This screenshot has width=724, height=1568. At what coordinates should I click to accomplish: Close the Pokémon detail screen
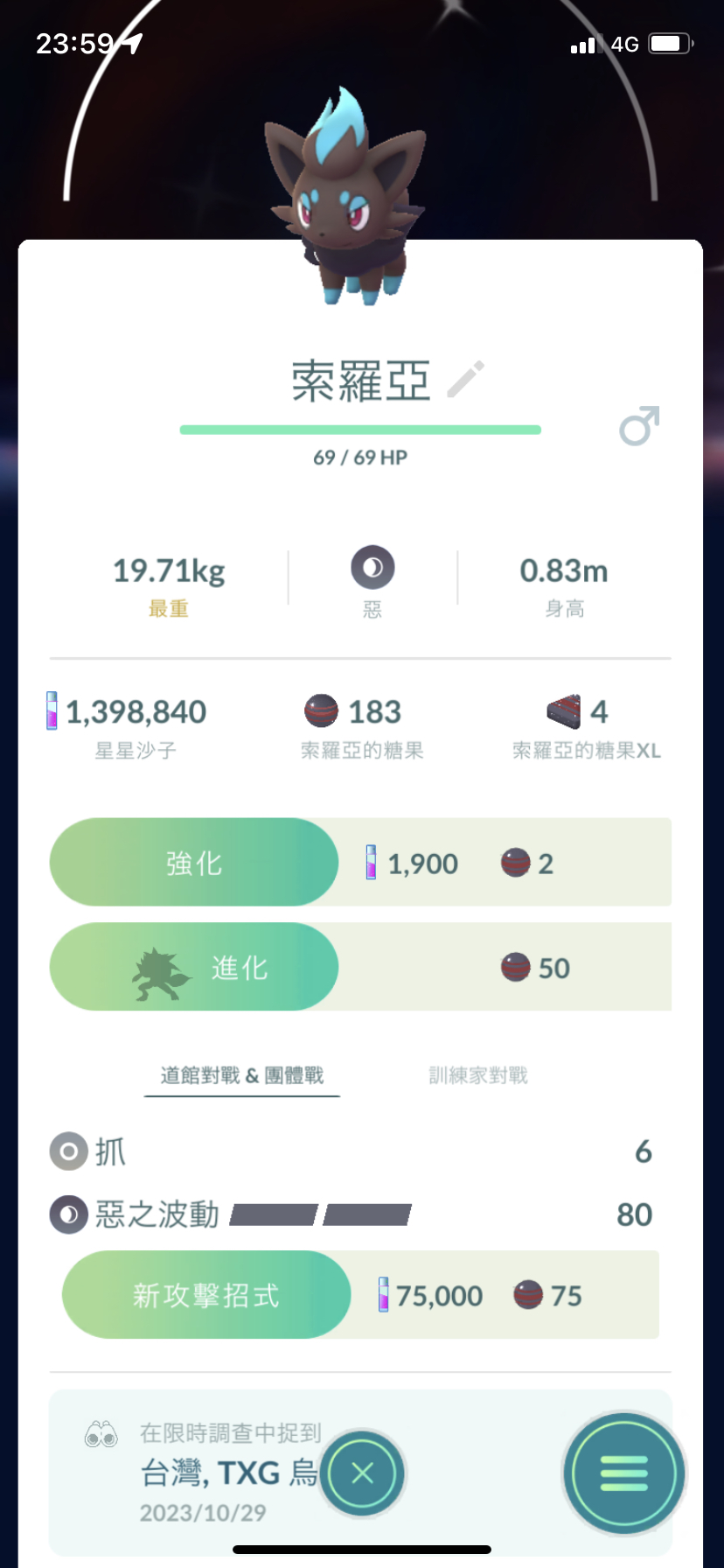(x=362, y=1473)
